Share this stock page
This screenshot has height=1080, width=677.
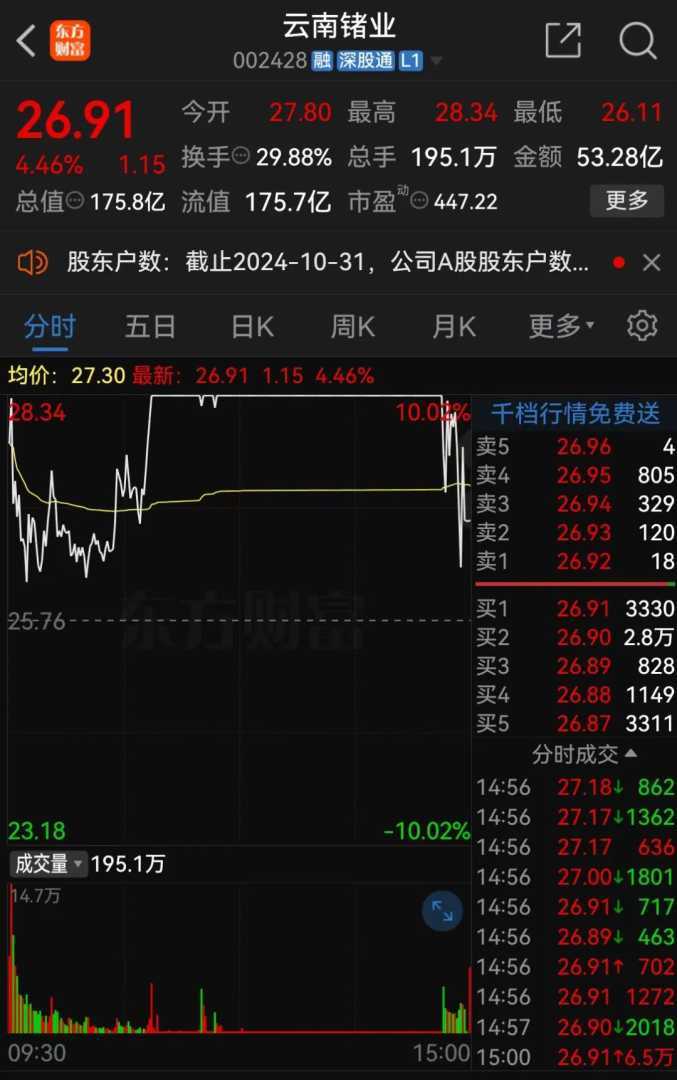coord(563,41)
